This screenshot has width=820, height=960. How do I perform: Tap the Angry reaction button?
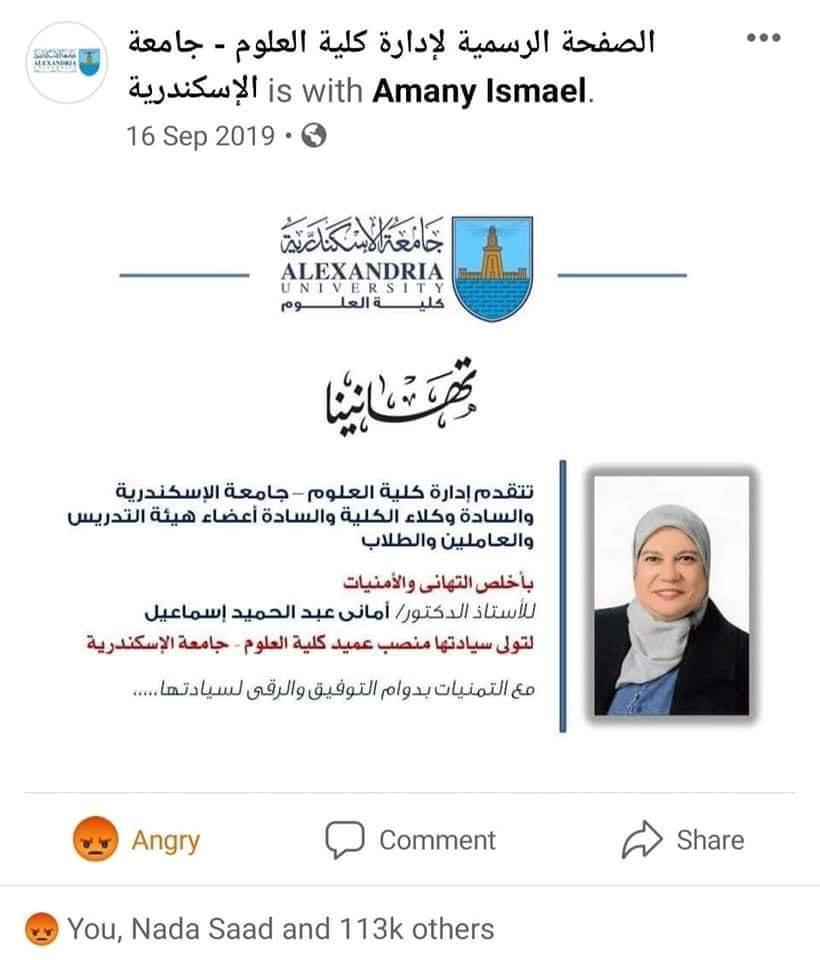point(137,840)
